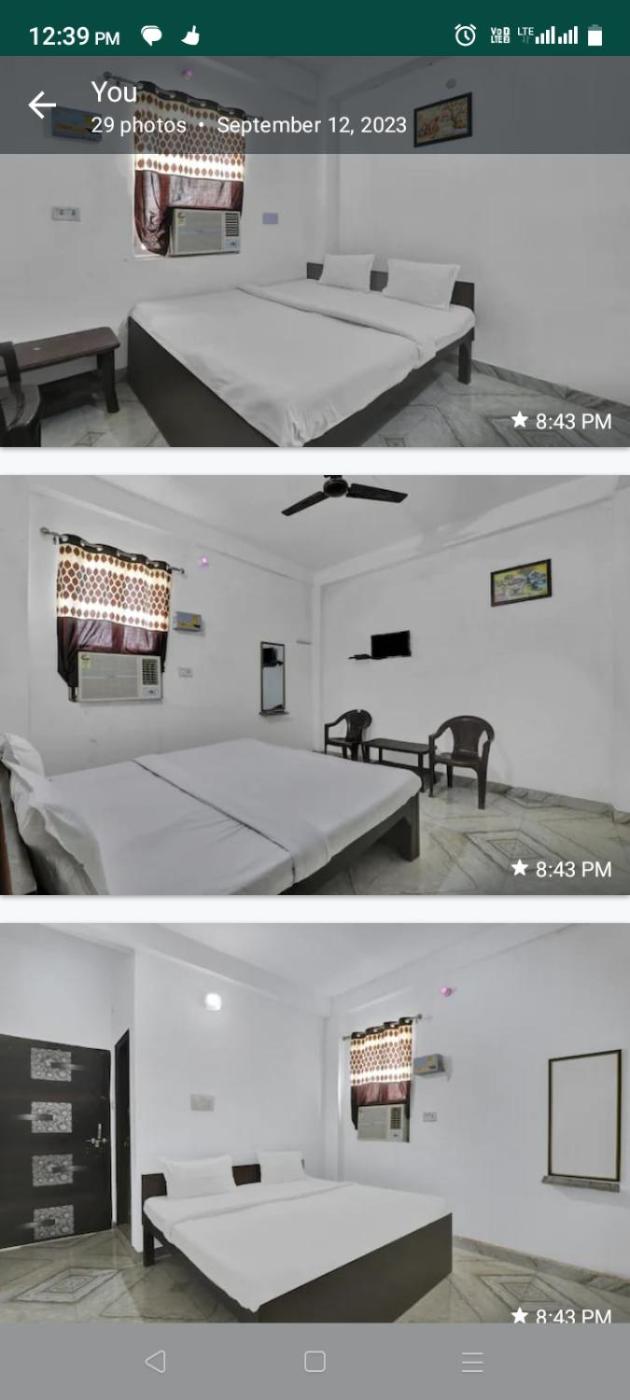
Task: Open the photo showing the black door
Action: pos(315,1125)
